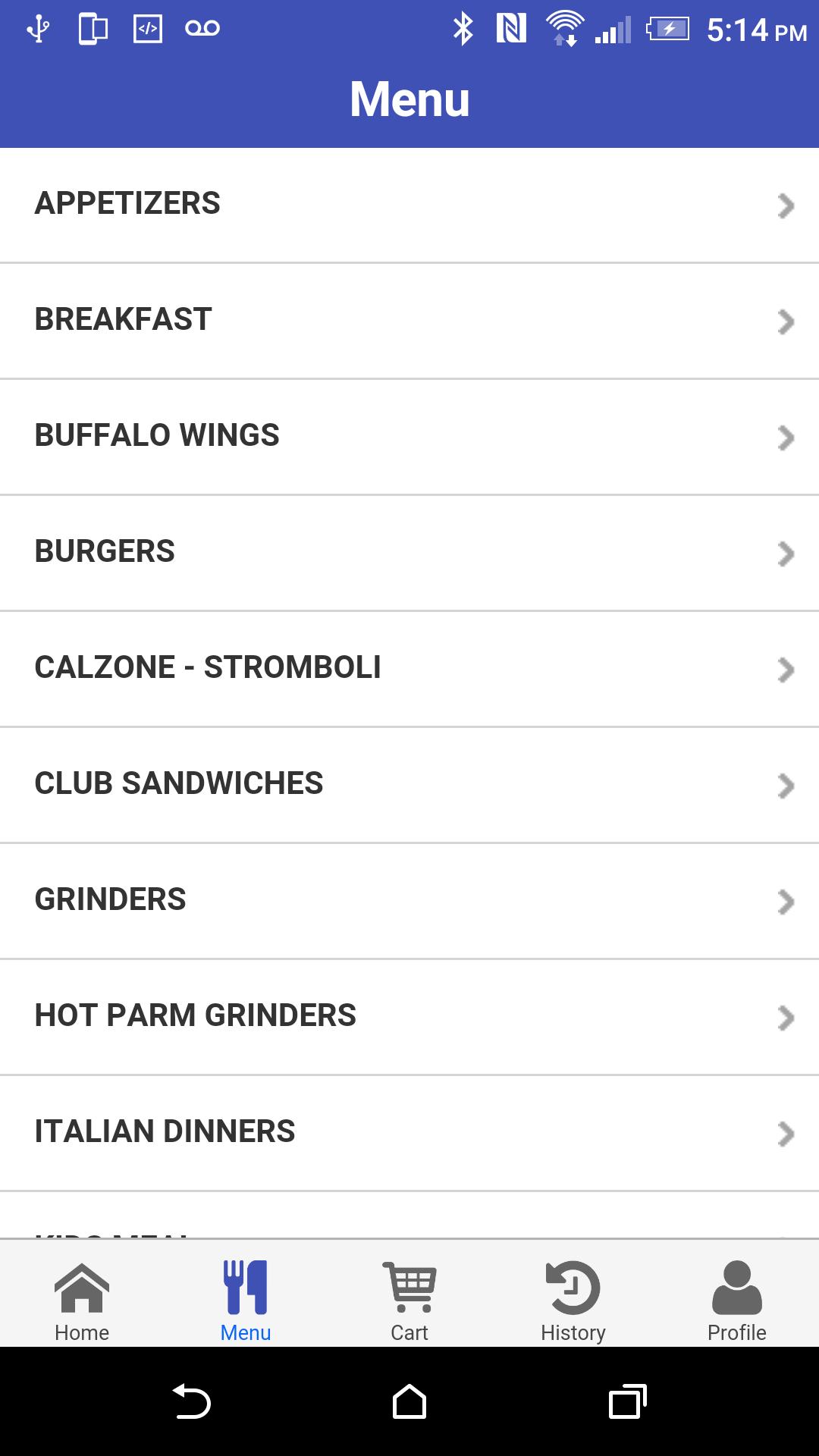The height and width of the screenshot is (1456, 819).
Task: Open Calzone - Stromboli section
Action: 409,669
